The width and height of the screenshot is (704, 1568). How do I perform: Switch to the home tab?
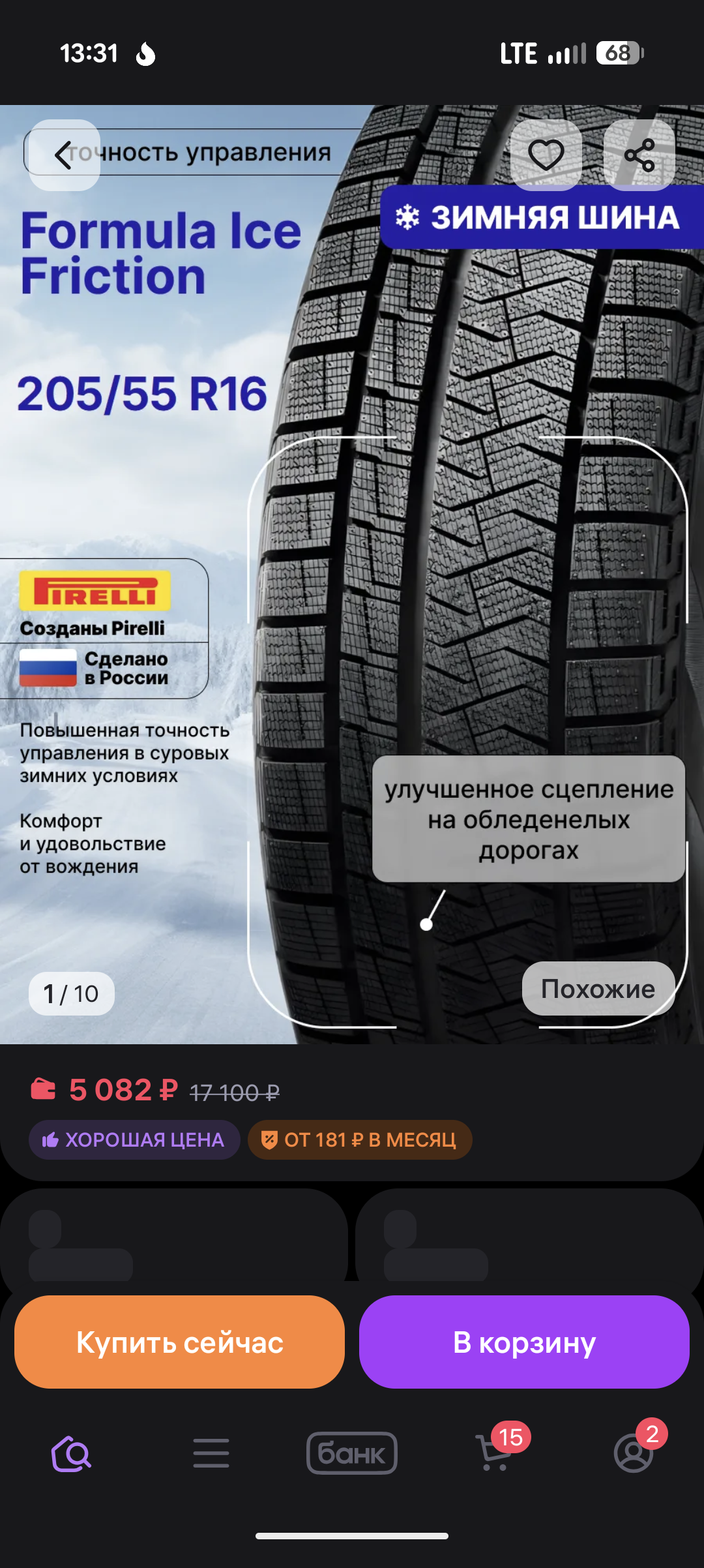click(70, 1453)
